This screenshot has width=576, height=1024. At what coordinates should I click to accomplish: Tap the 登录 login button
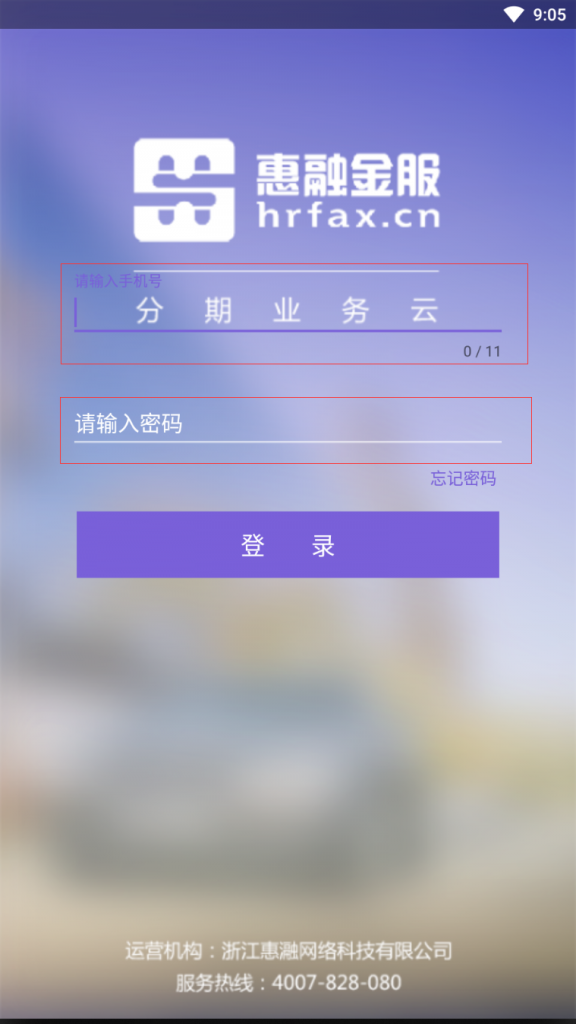pos(288,545)
